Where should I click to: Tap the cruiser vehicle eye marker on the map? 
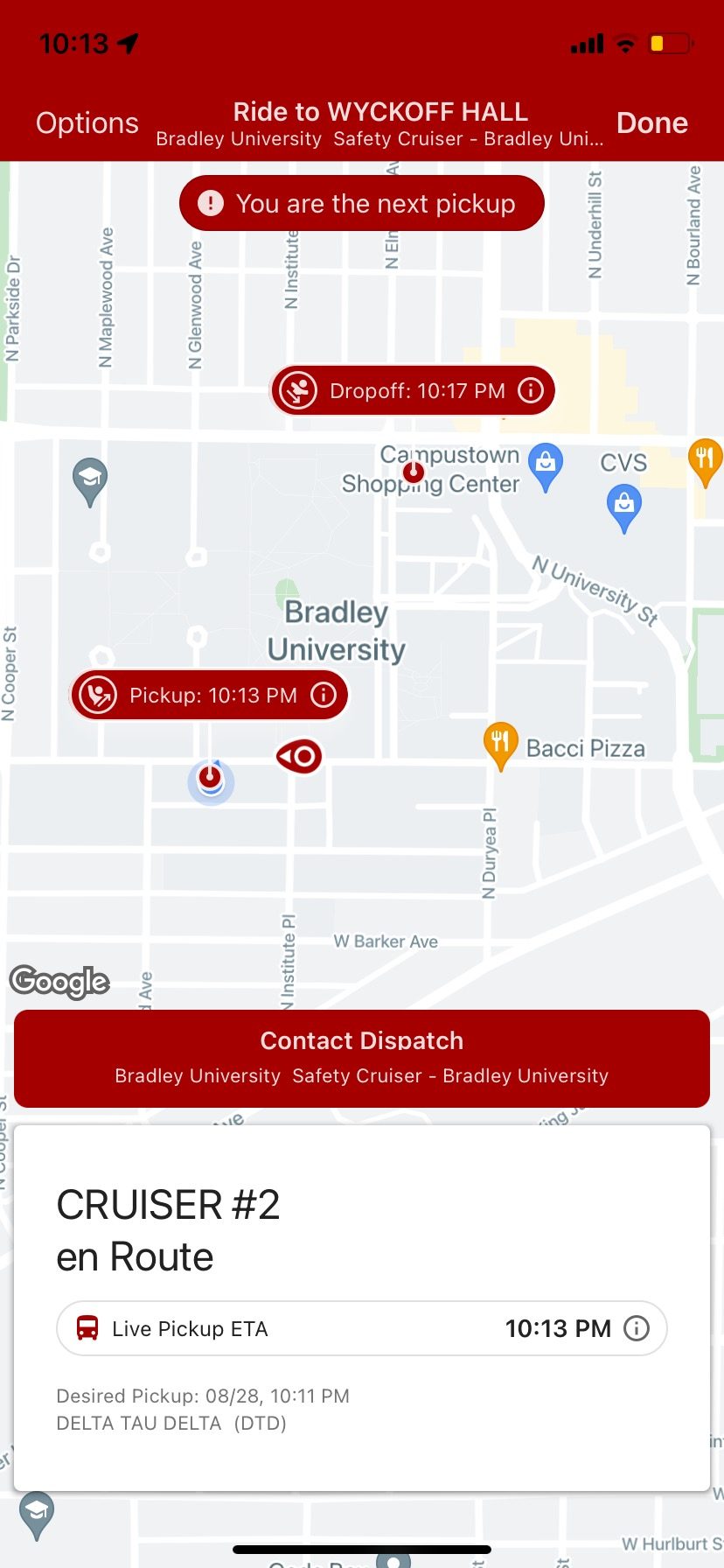coord(299,756)
